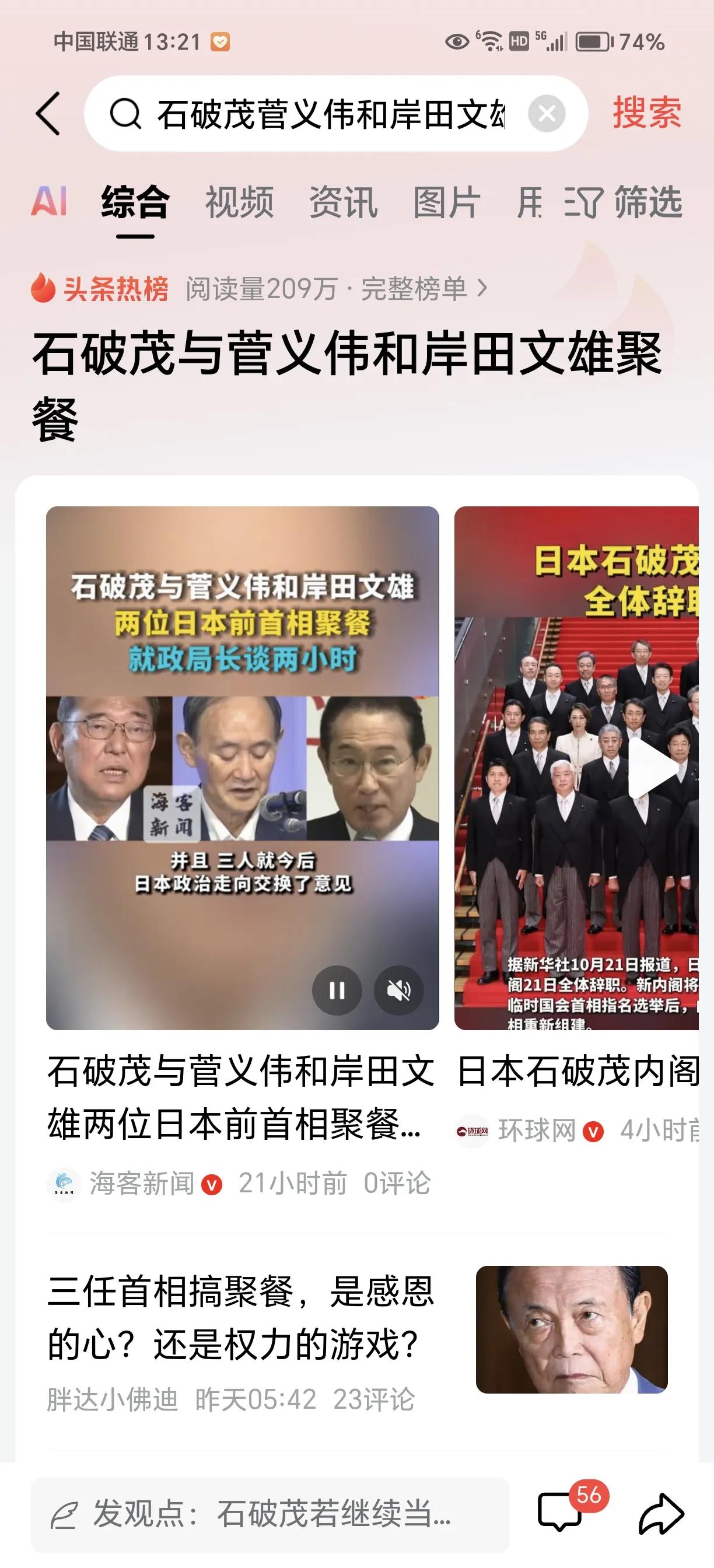Open article 三任首相搞聚餐
Image resolution: width=714 pixels, height=1568 pixels.
[x=240, y=1318]
